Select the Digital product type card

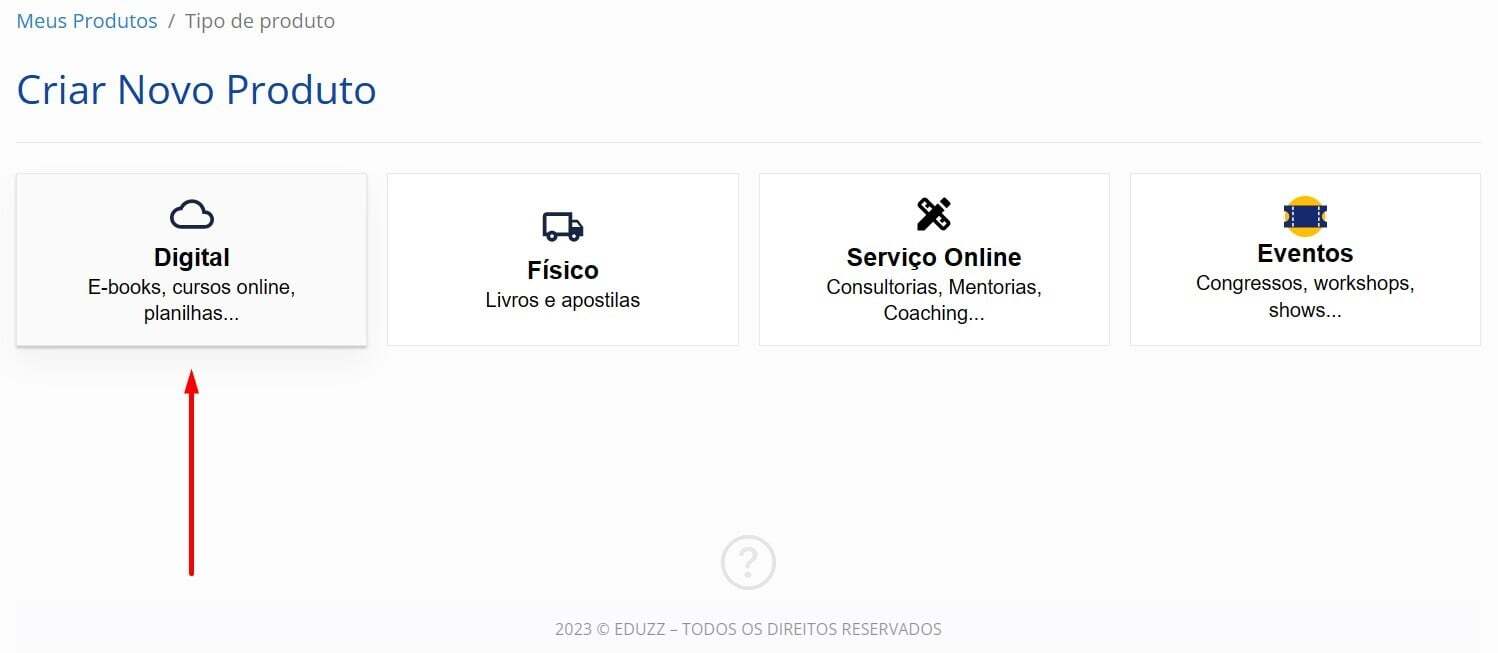191,260
